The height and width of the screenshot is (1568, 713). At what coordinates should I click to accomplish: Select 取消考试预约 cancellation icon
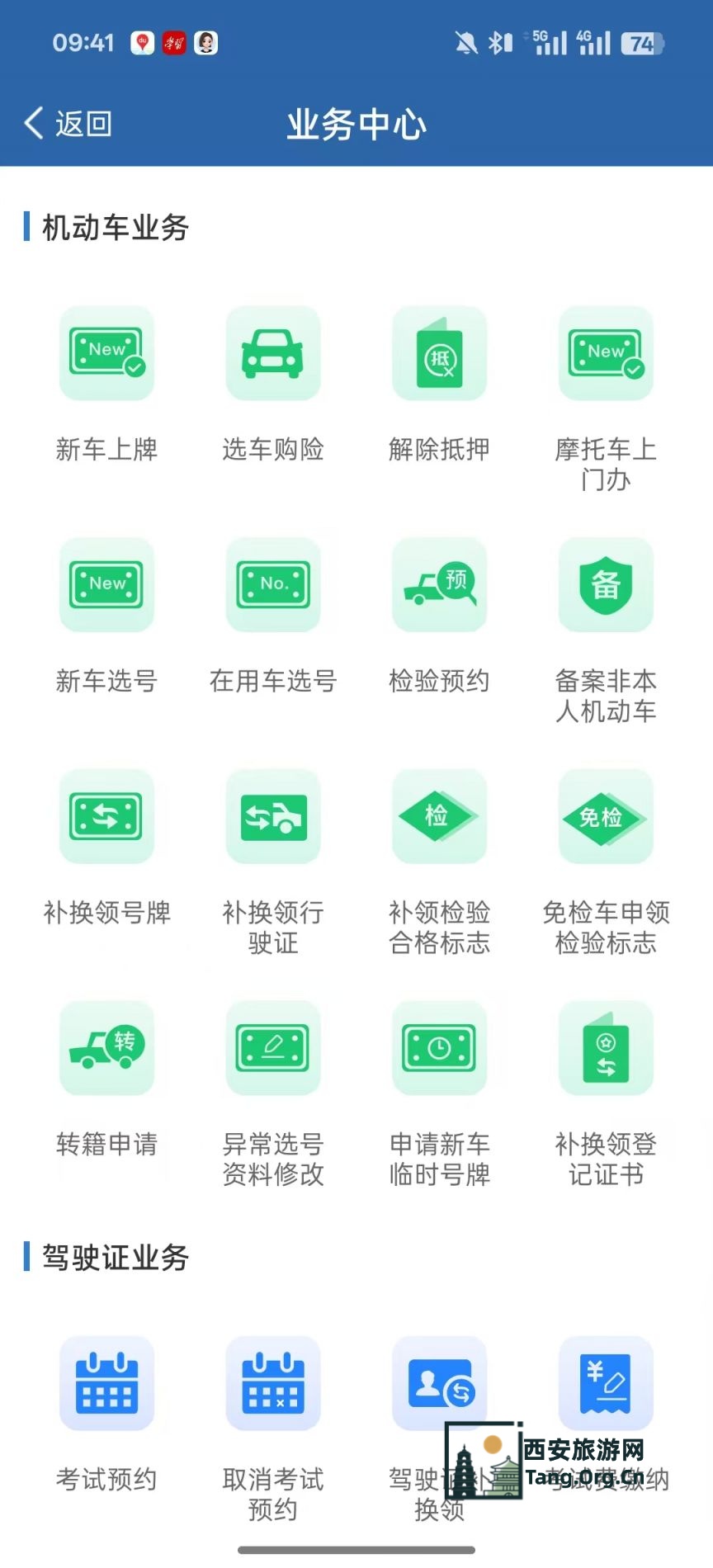[273, 1384]
